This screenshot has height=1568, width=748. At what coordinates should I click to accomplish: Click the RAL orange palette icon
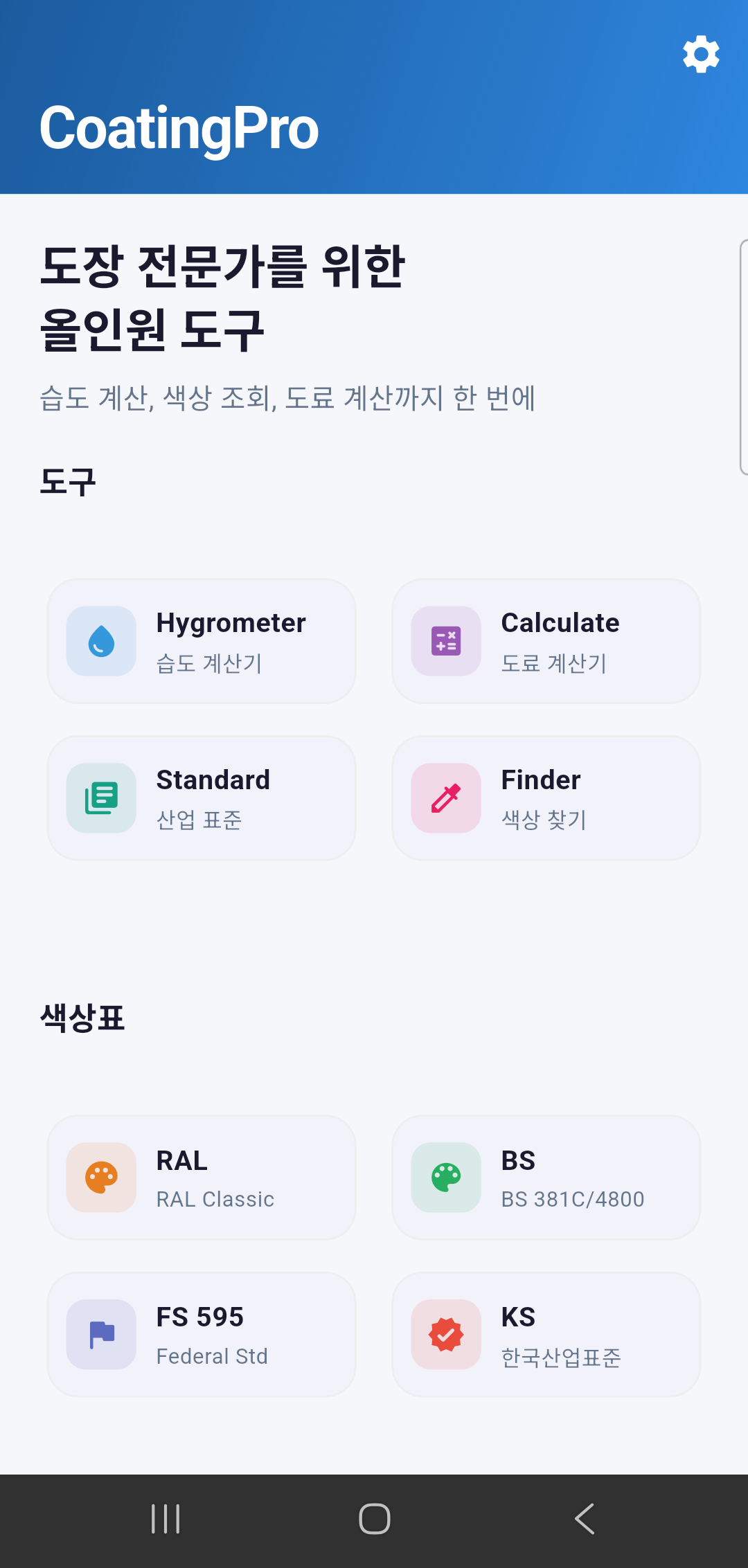[x=100, y=1177]
